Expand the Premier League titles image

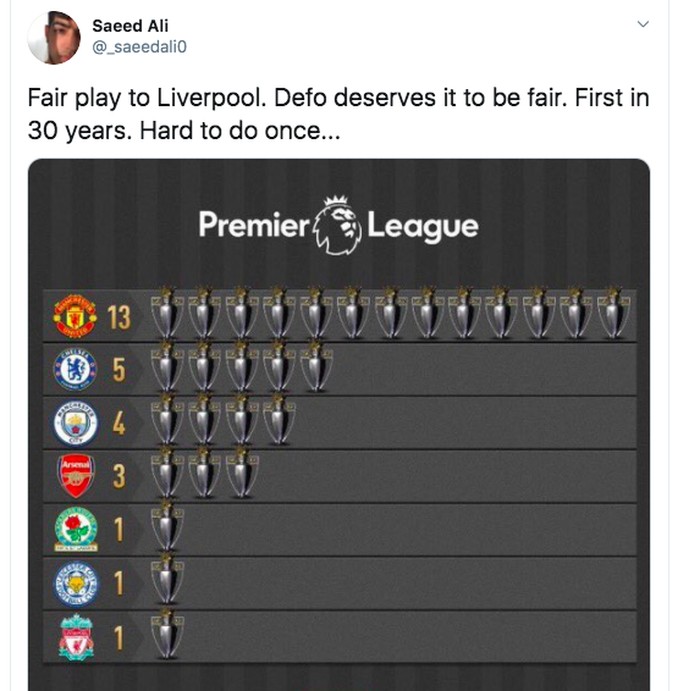[x=338, y=420]
